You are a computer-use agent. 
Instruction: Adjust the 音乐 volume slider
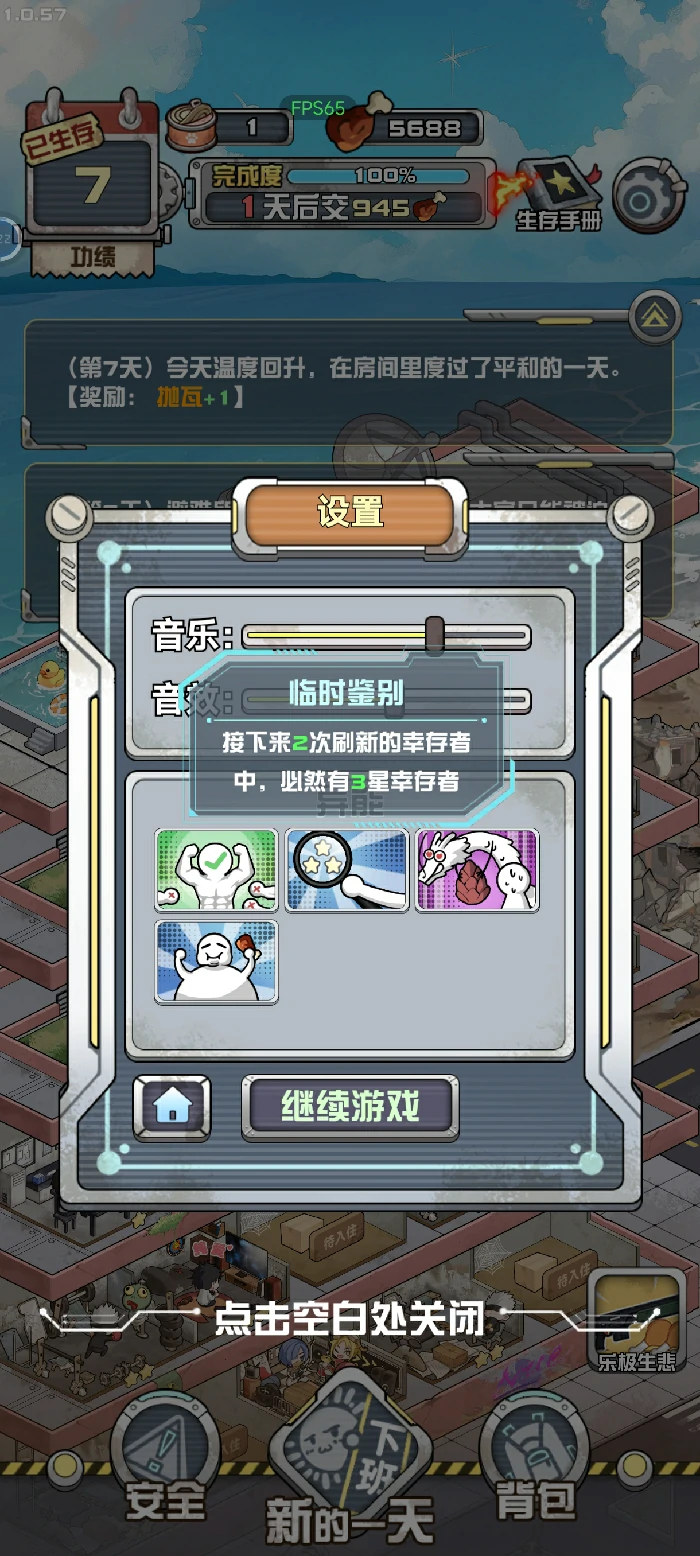434,635
